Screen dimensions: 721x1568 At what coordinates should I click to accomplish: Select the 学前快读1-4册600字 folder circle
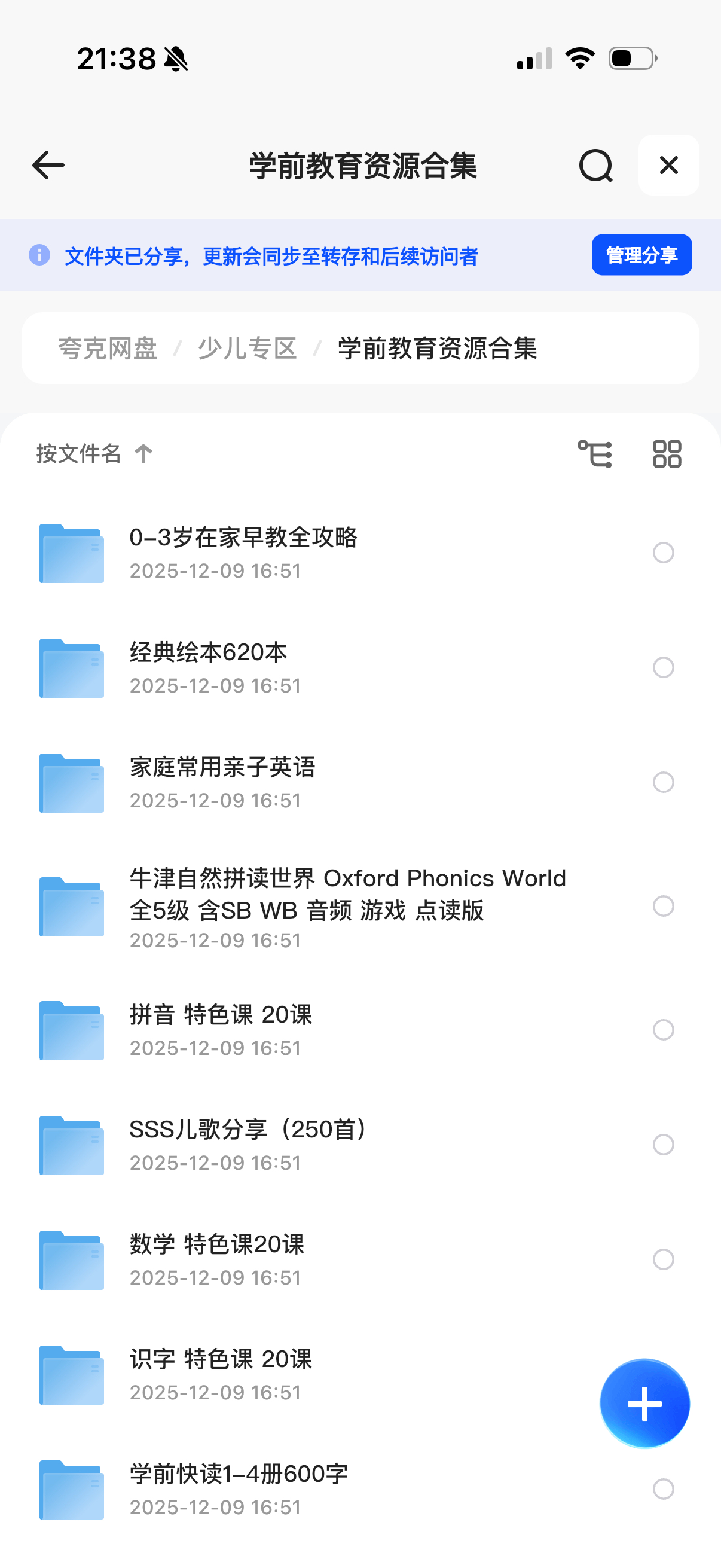click(663, 1489)
